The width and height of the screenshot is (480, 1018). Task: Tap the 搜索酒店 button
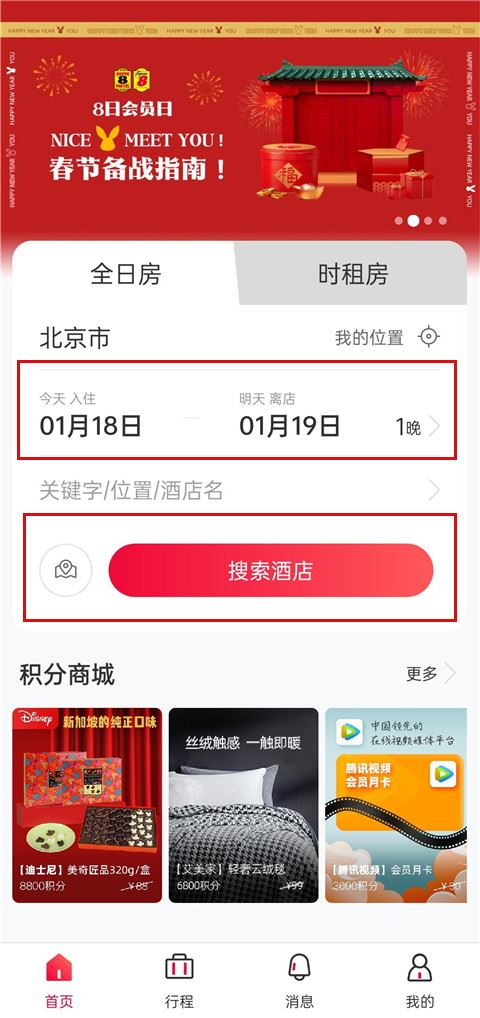(270, 570)
